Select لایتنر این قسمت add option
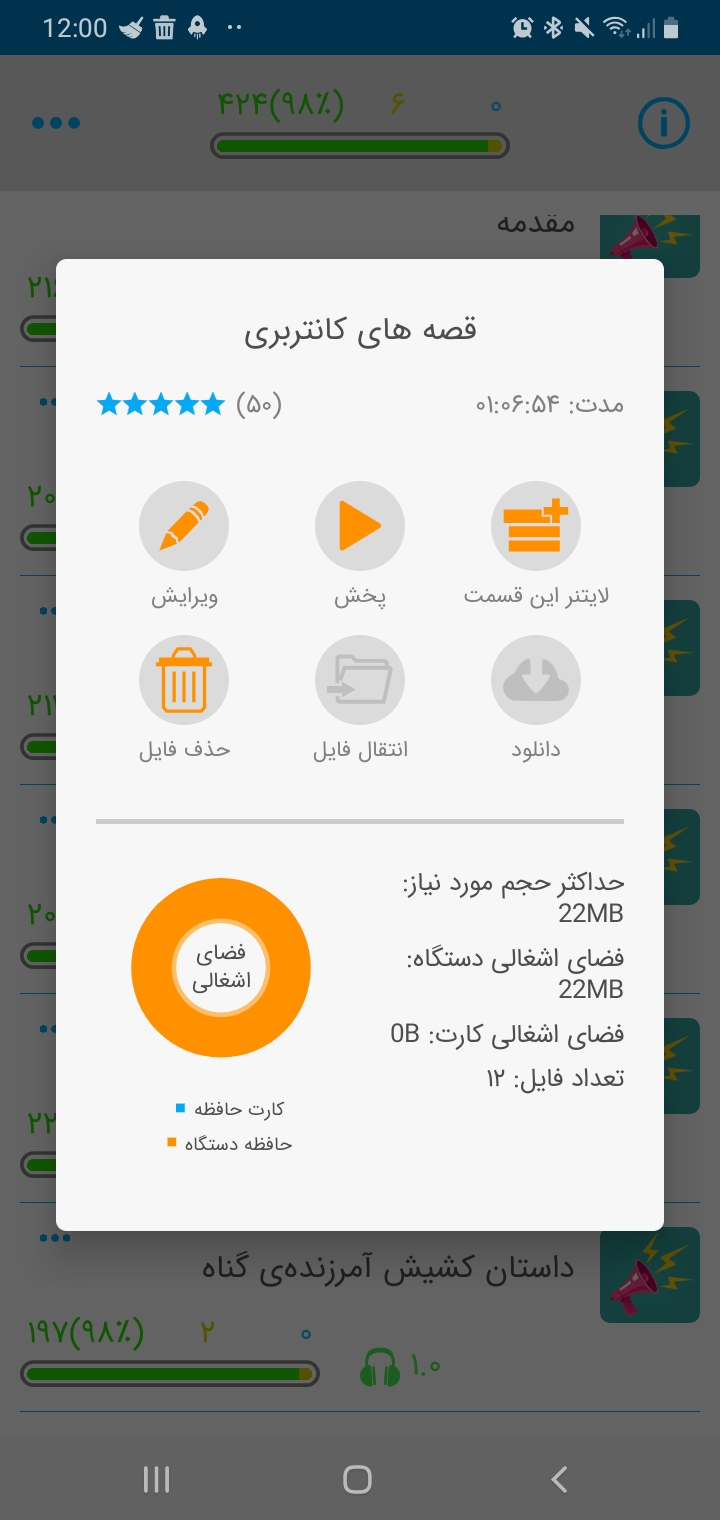720x1520 pixels. 536,526
